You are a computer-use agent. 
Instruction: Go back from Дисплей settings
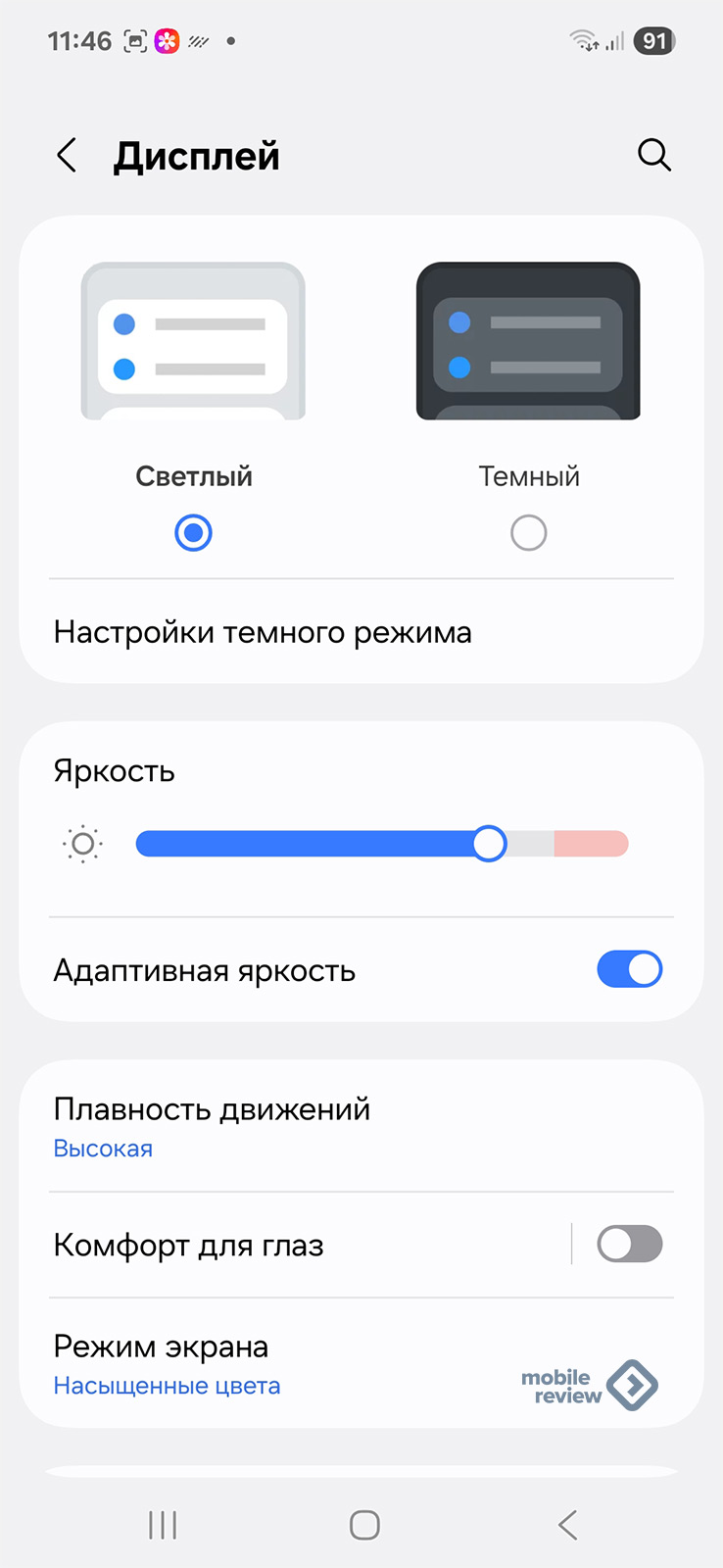(67, 155)
